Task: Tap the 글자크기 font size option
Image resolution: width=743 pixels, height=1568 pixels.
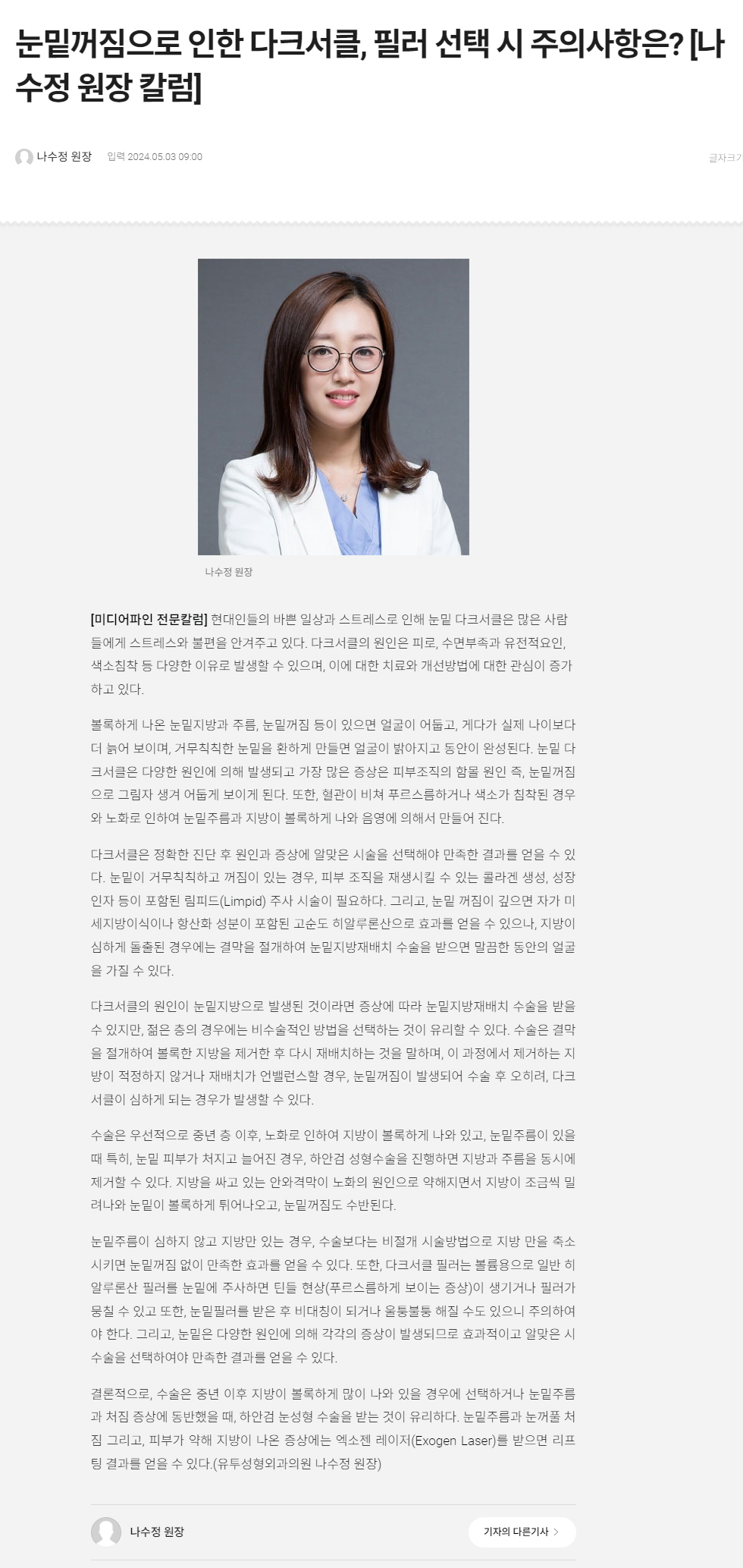Action: pyautogui.click(x=726, y=158)
